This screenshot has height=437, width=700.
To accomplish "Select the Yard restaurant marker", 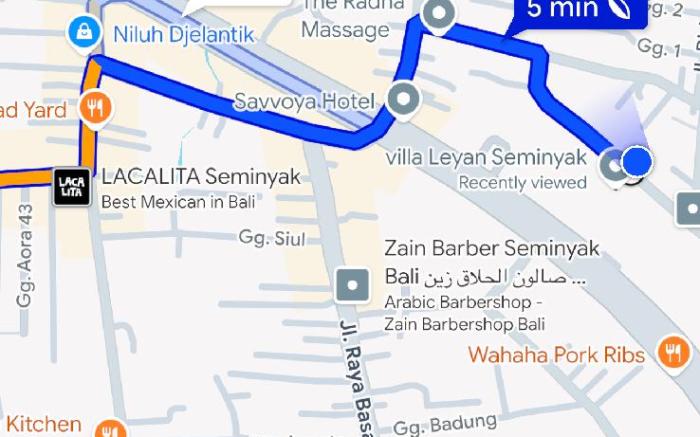I will pos(95,107).
